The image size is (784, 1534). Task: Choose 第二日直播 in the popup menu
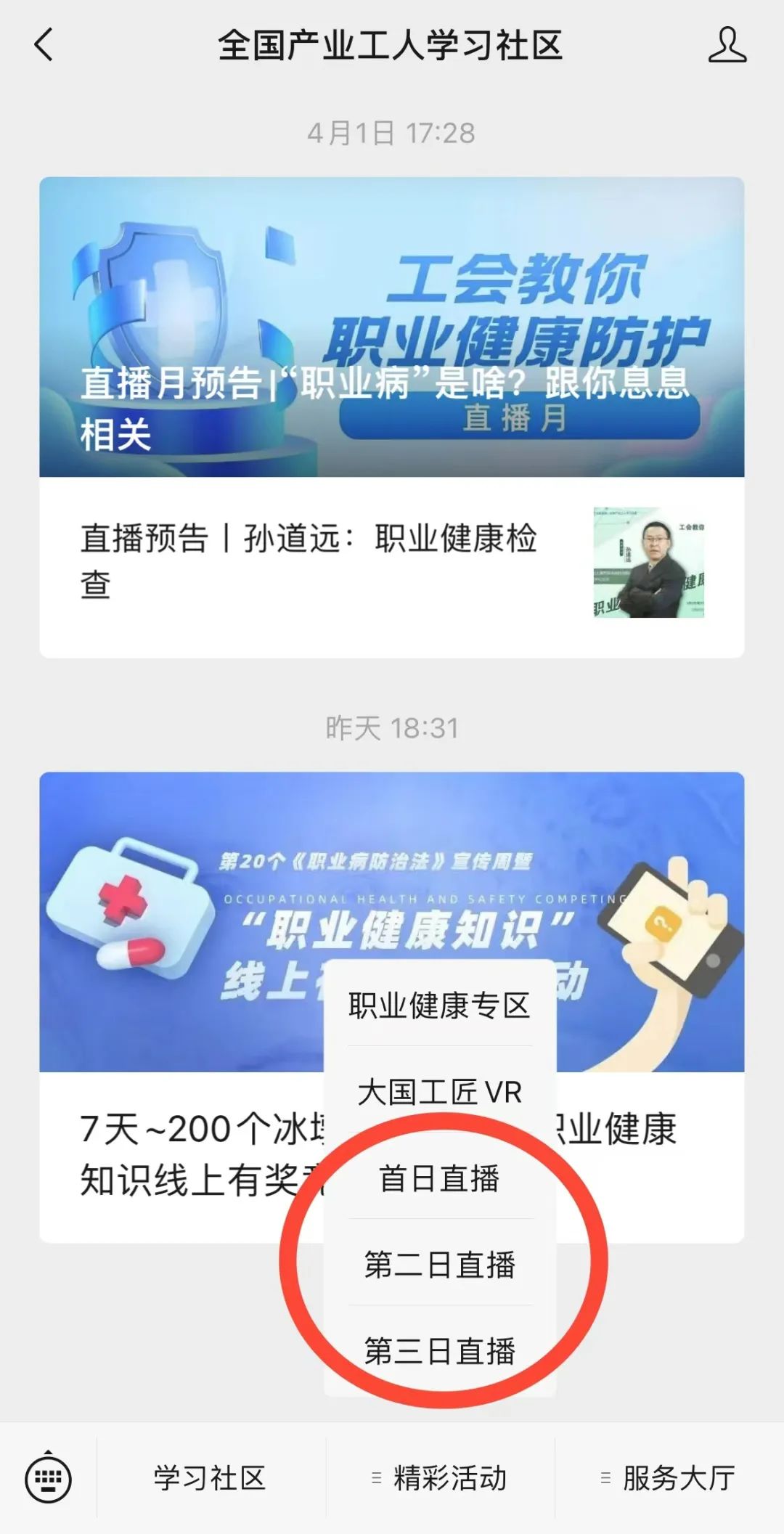(439, 1265)
